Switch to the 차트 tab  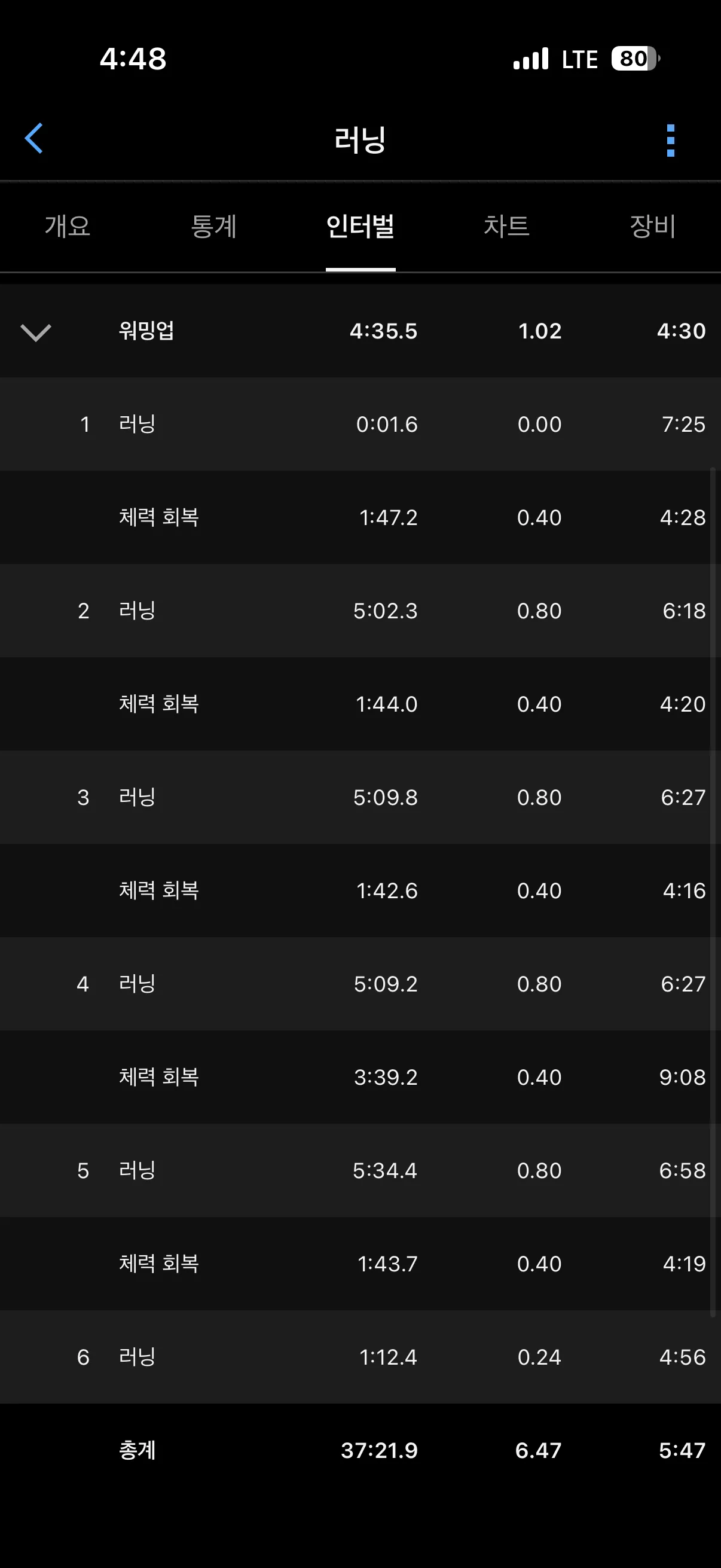[507, 227]
